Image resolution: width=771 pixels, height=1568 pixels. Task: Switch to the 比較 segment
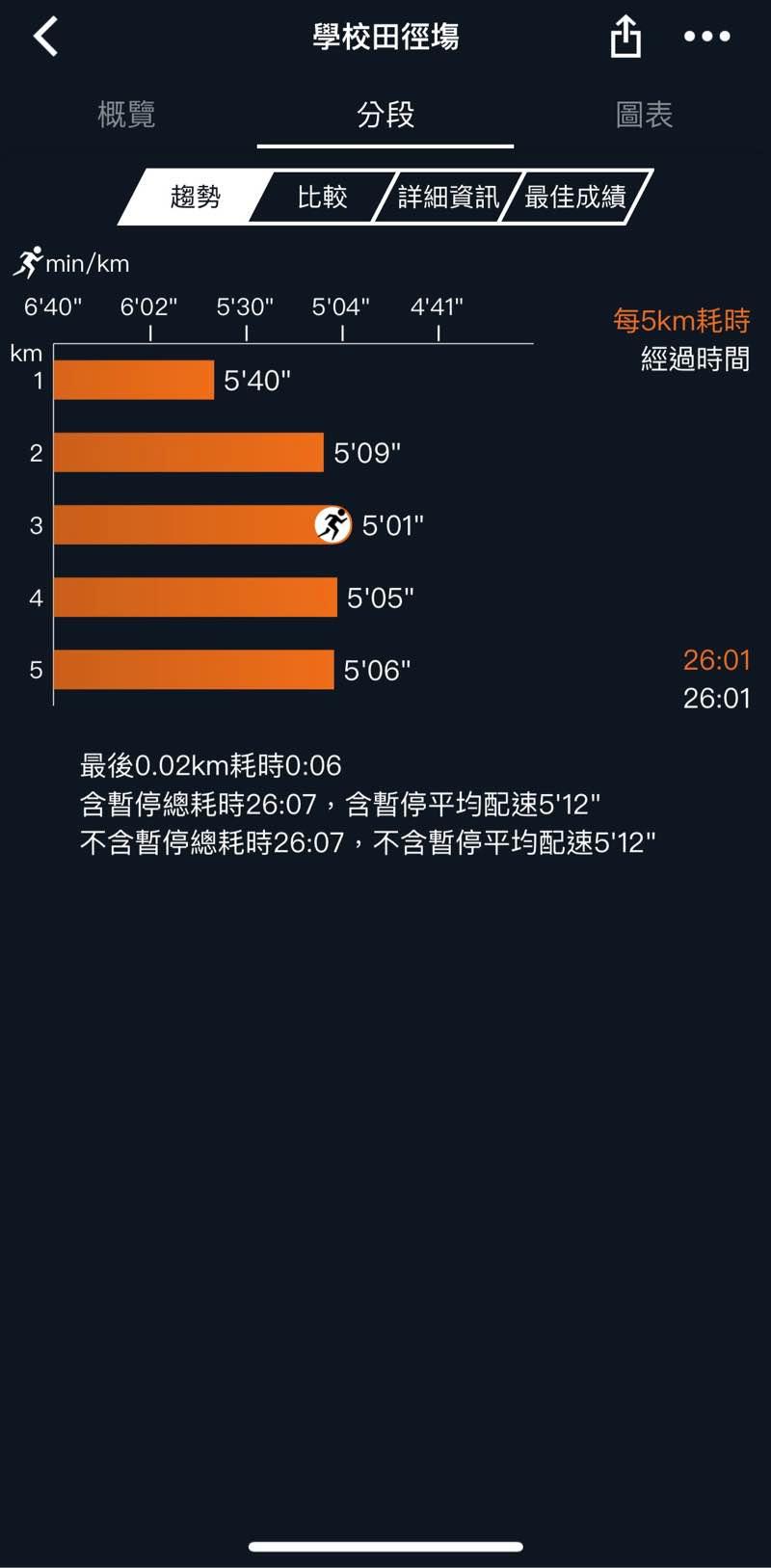[322, 198]
